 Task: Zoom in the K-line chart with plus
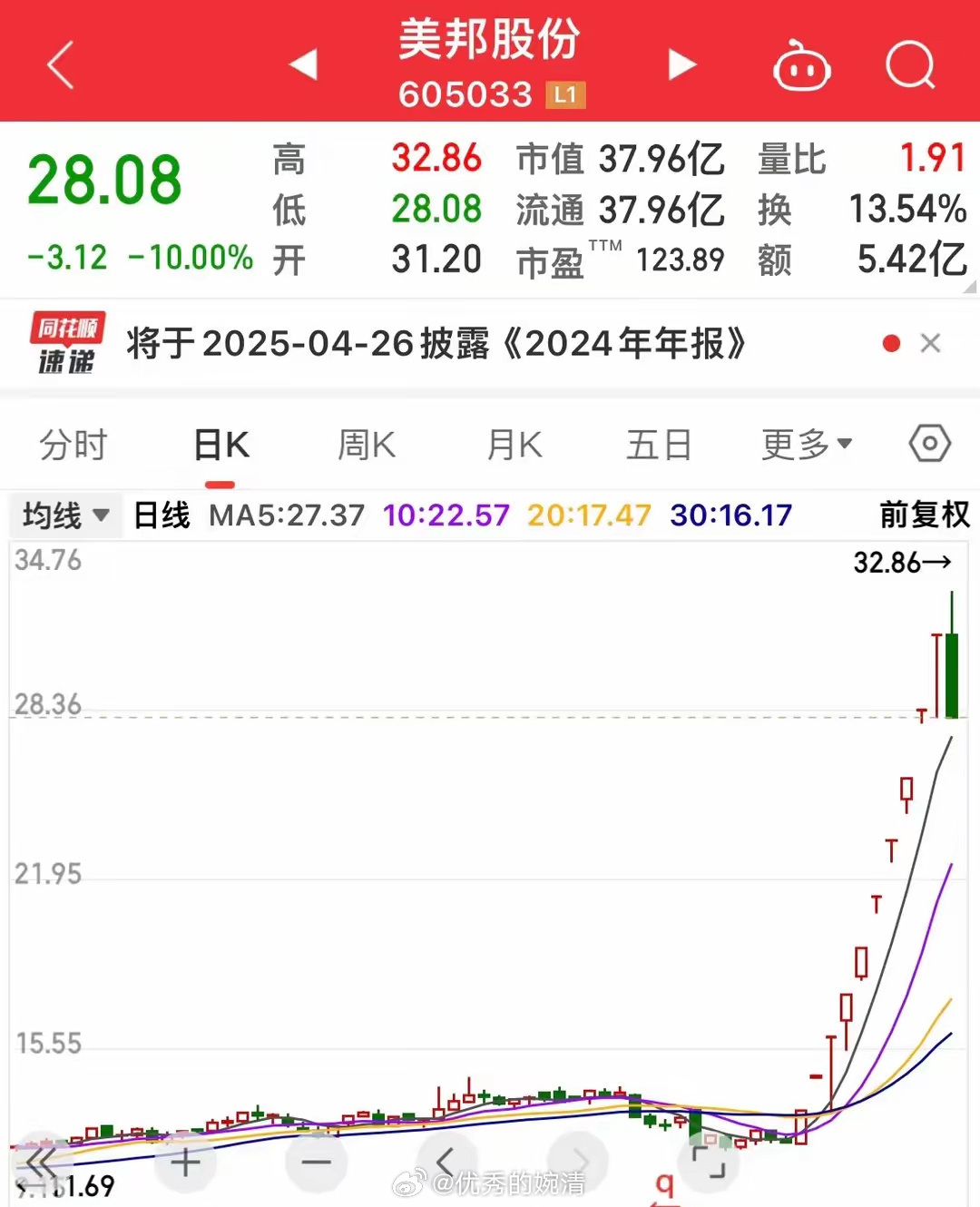[185, 1163]
